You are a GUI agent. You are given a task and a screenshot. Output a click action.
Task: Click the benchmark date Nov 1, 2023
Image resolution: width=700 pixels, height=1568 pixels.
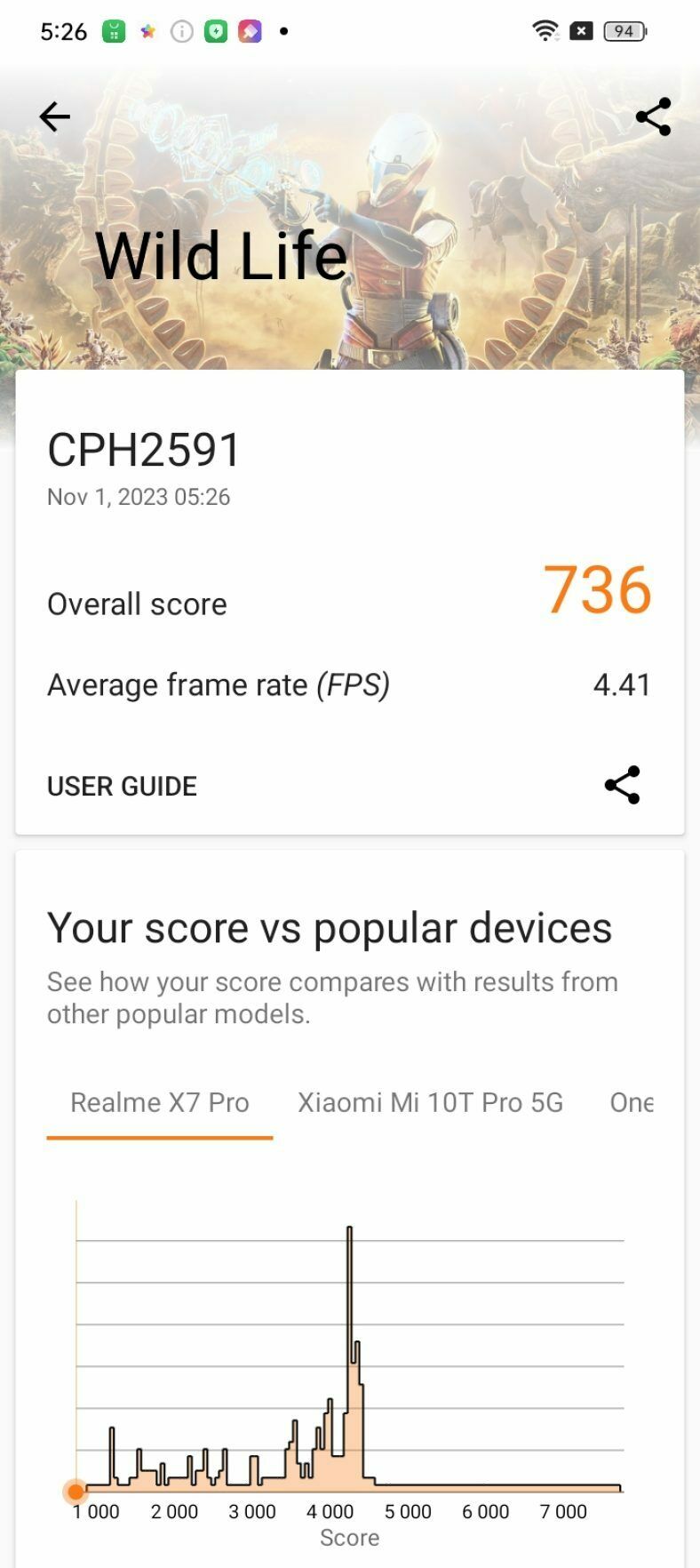click(x=139, y=497)
